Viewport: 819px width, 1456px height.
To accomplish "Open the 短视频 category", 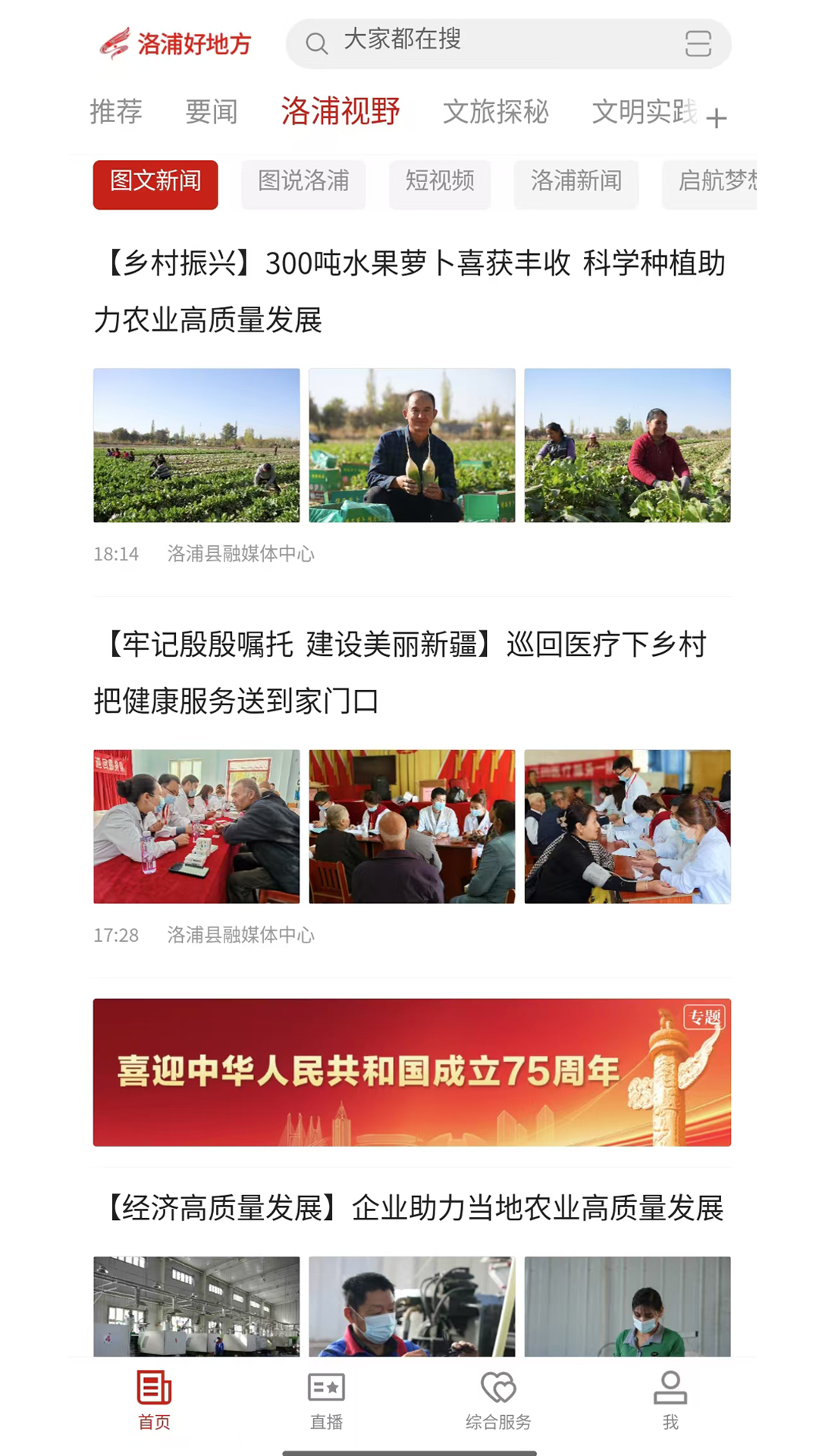I will [x=440, y=184].
